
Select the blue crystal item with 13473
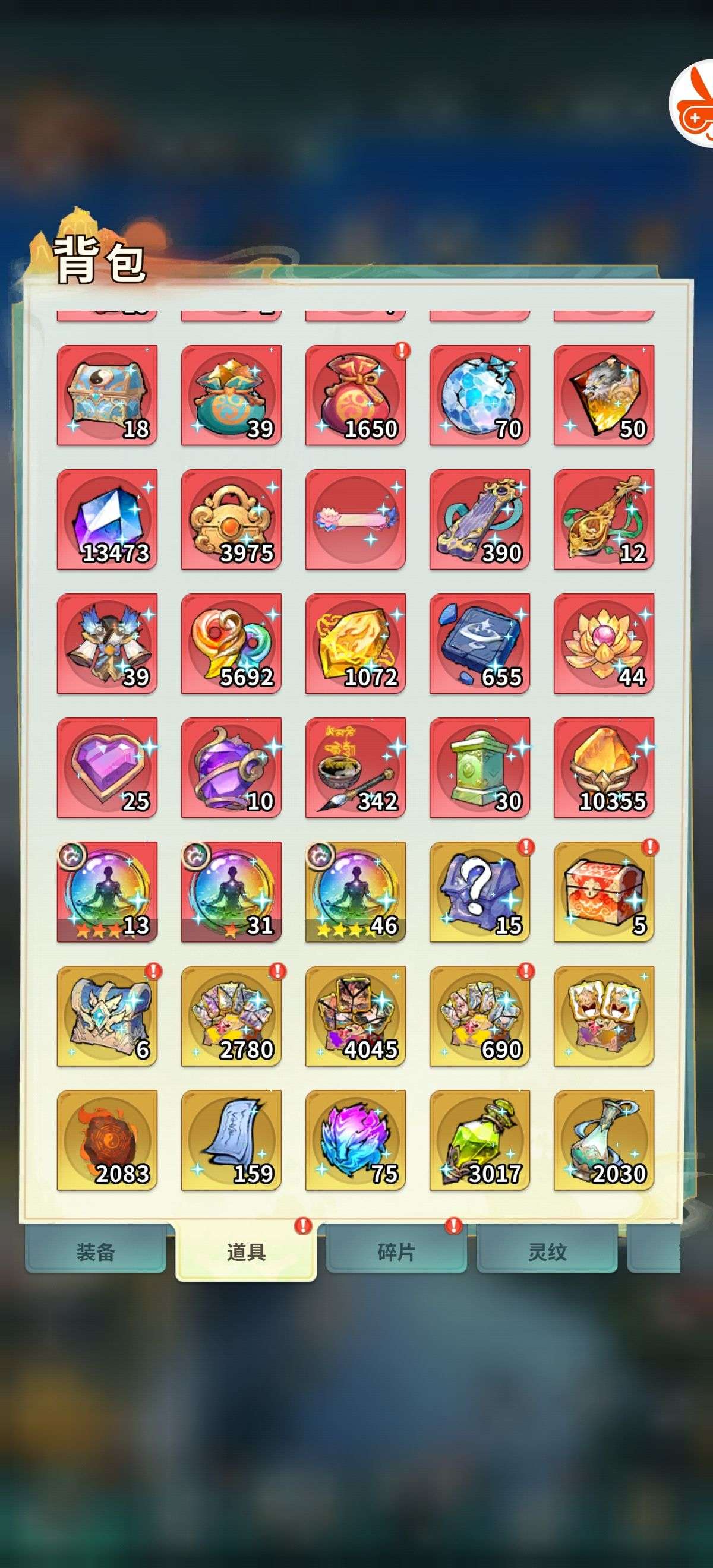107,519
